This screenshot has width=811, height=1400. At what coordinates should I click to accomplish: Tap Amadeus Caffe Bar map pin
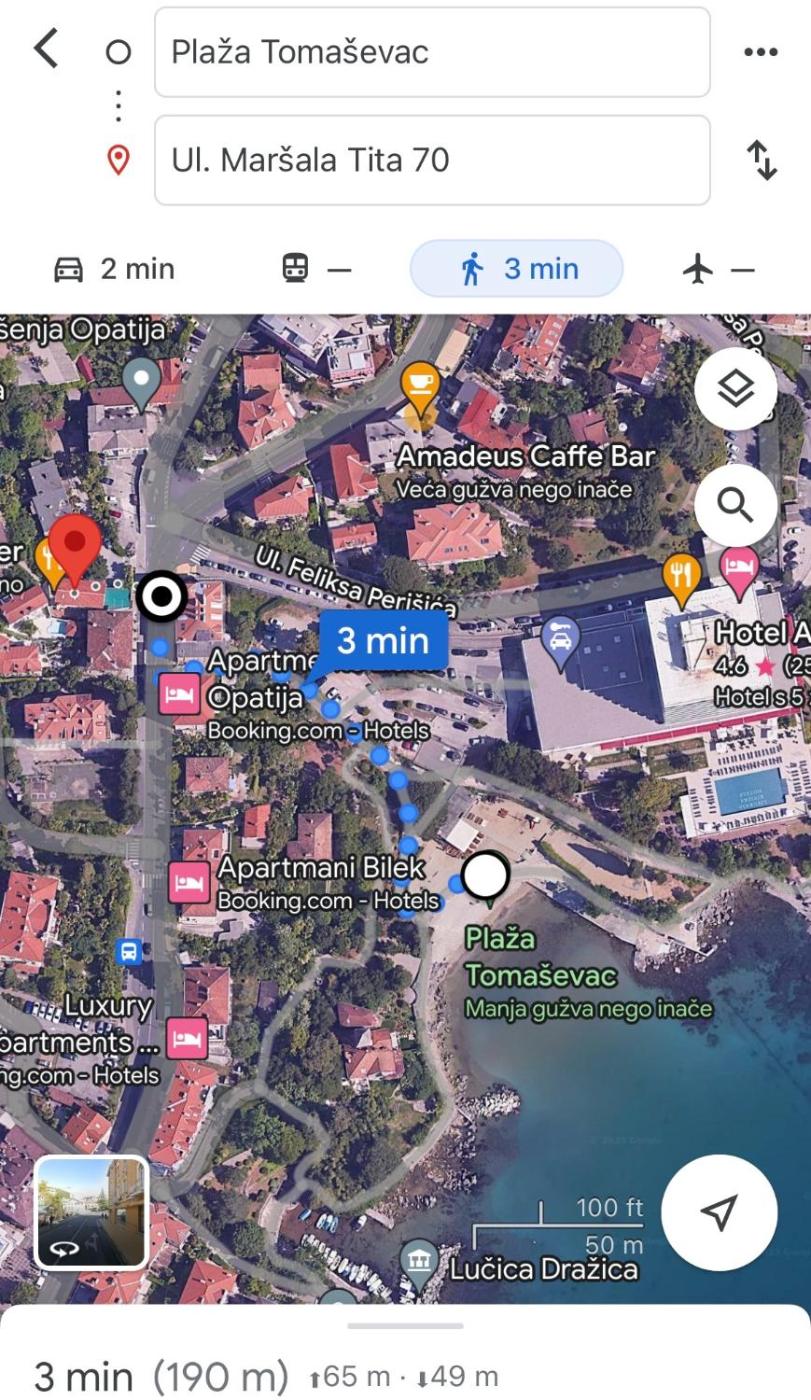(421, 389)
